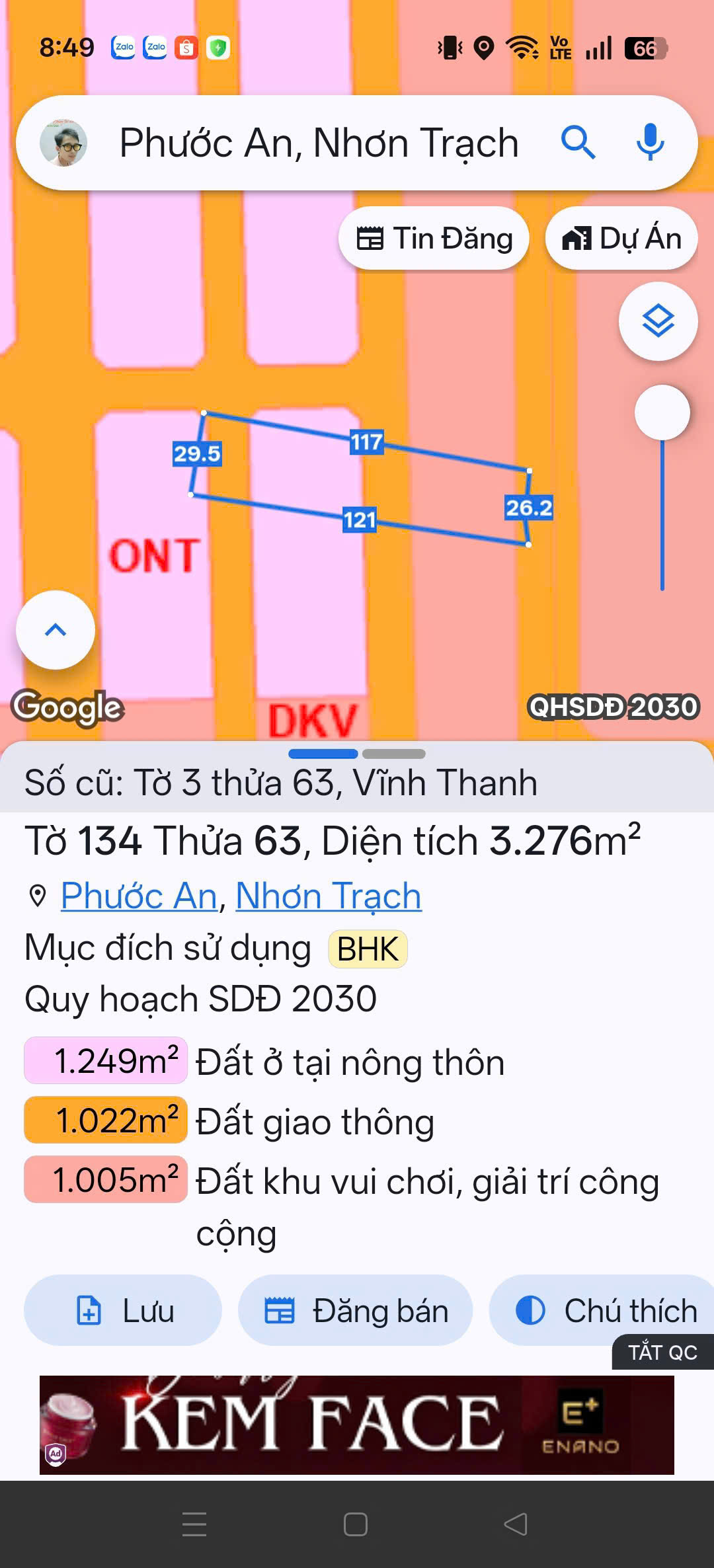Open the map layers button

(x=658, y=322)
